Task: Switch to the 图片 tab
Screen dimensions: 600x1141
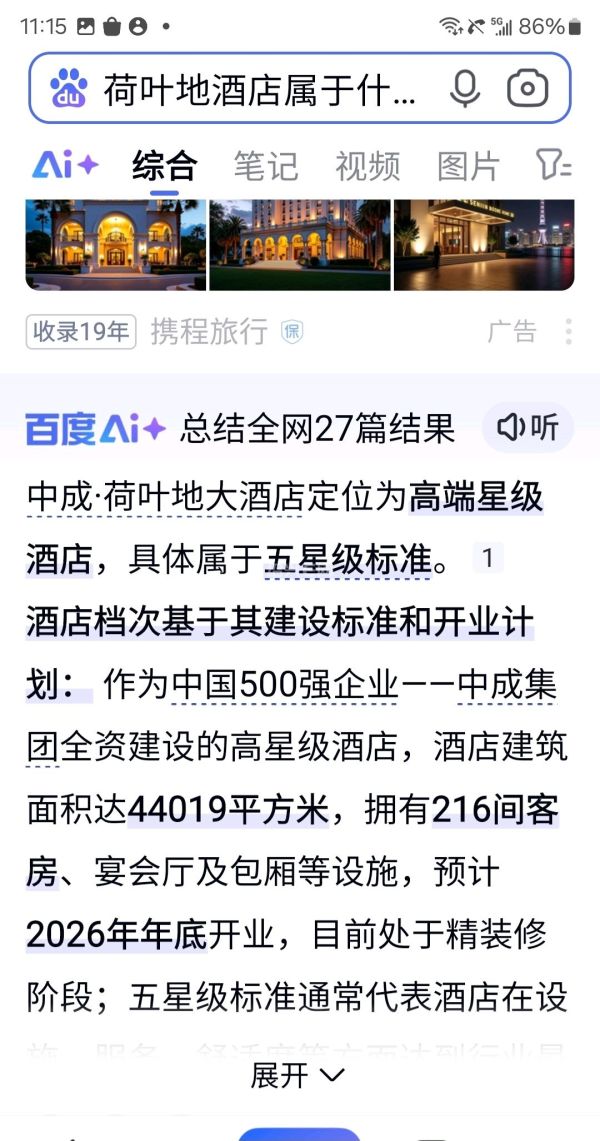Action: (468, 166)
